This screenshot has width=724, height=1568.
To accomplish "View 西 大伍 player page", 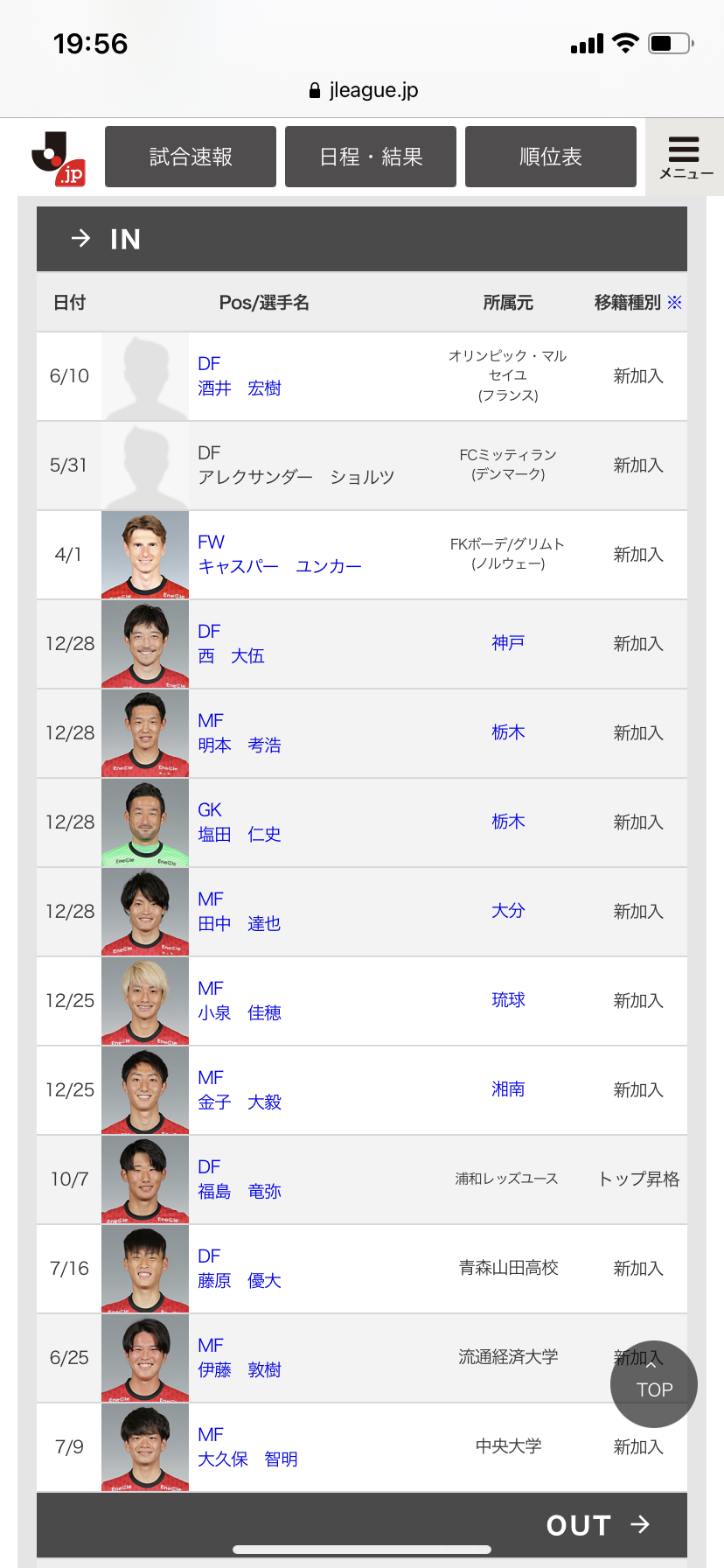I will [x=231, y=656].
